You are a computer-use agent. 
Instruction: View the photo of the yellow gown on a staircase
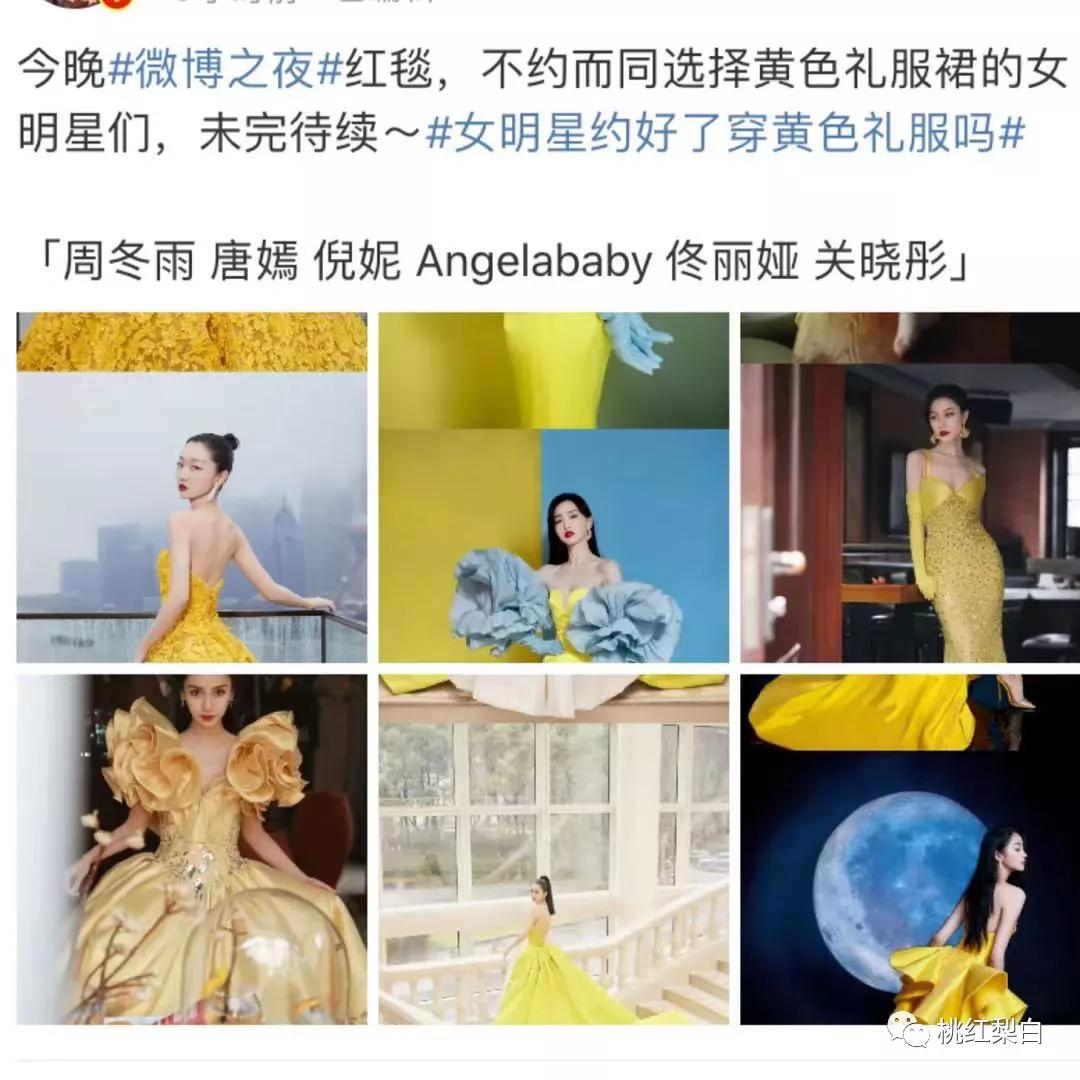[x=553, y=850]
